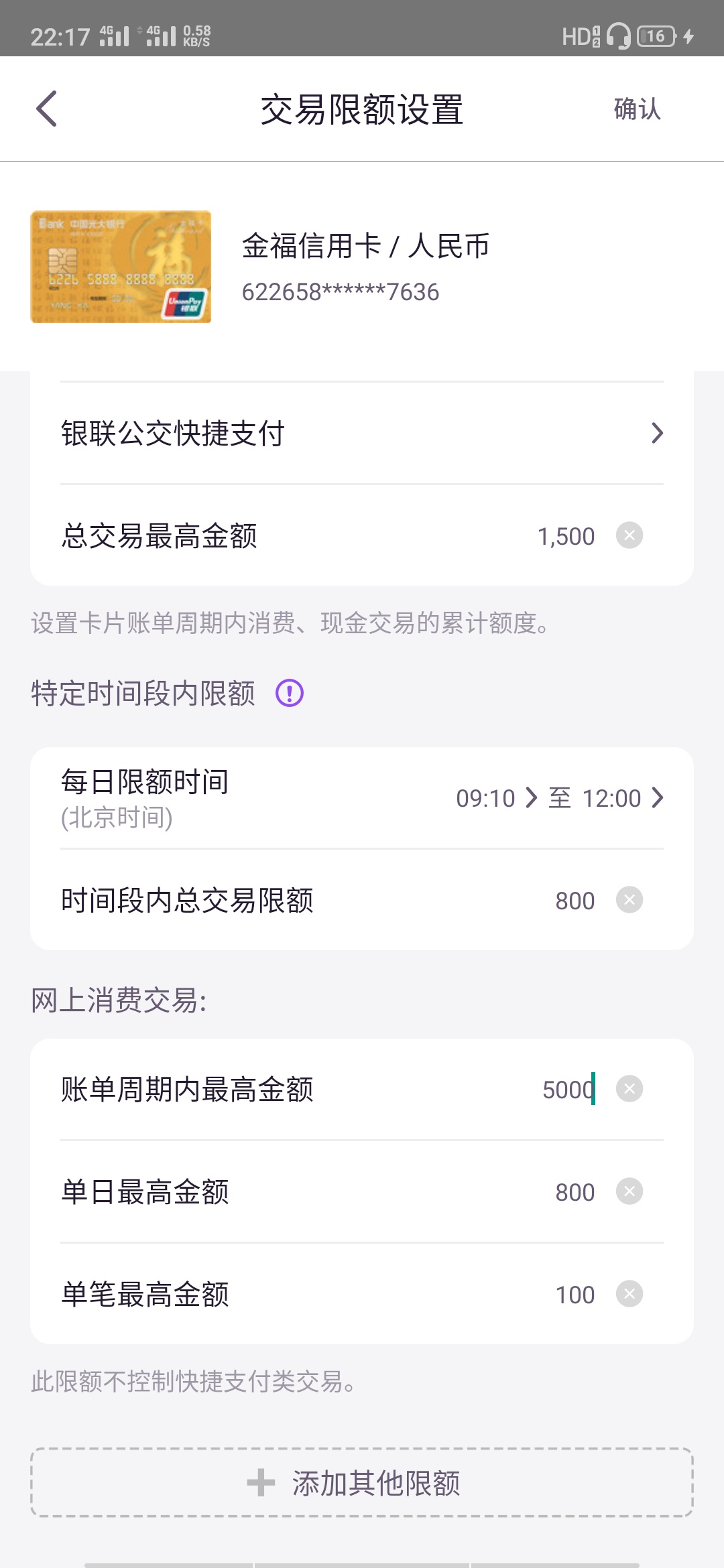Clear the 总交易最高金额 amount
The width and height of the screenshot is (724, 1568).
[629, 535]
